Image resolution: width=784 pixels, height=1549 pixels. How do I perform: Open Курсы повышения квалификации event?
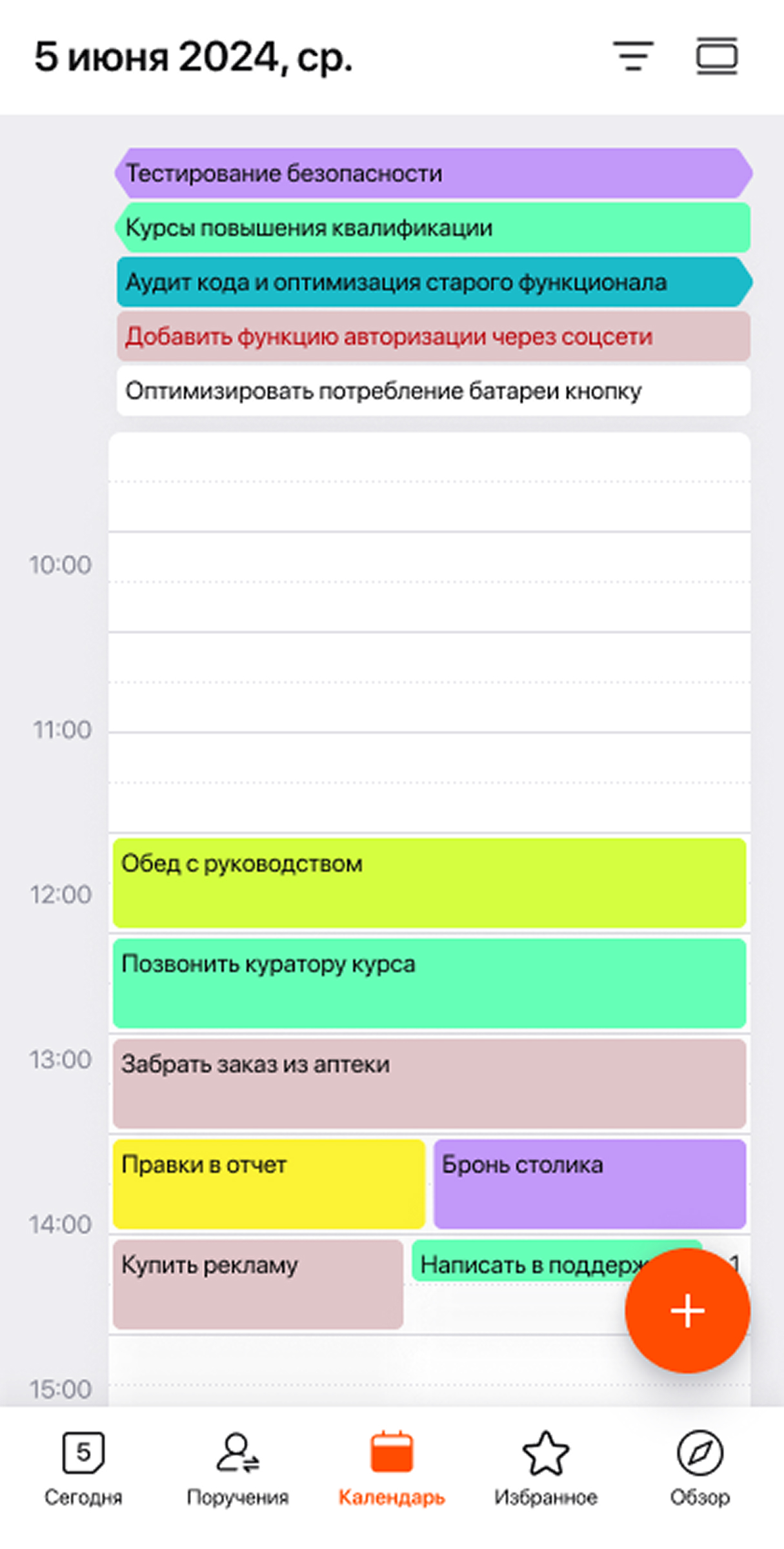[x=433, y=227]
